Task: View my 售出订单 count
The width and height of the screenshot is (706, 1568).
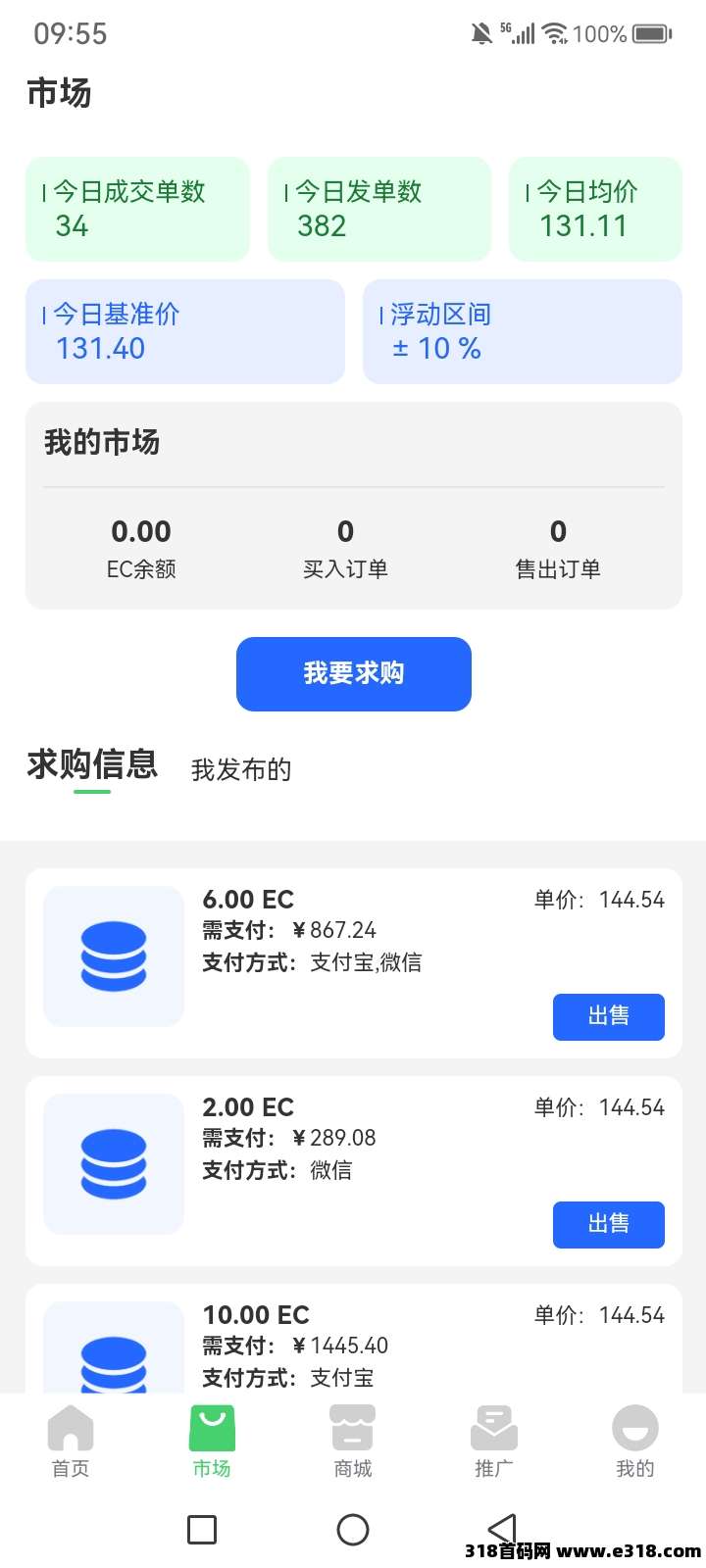Action: pos(558,548)
